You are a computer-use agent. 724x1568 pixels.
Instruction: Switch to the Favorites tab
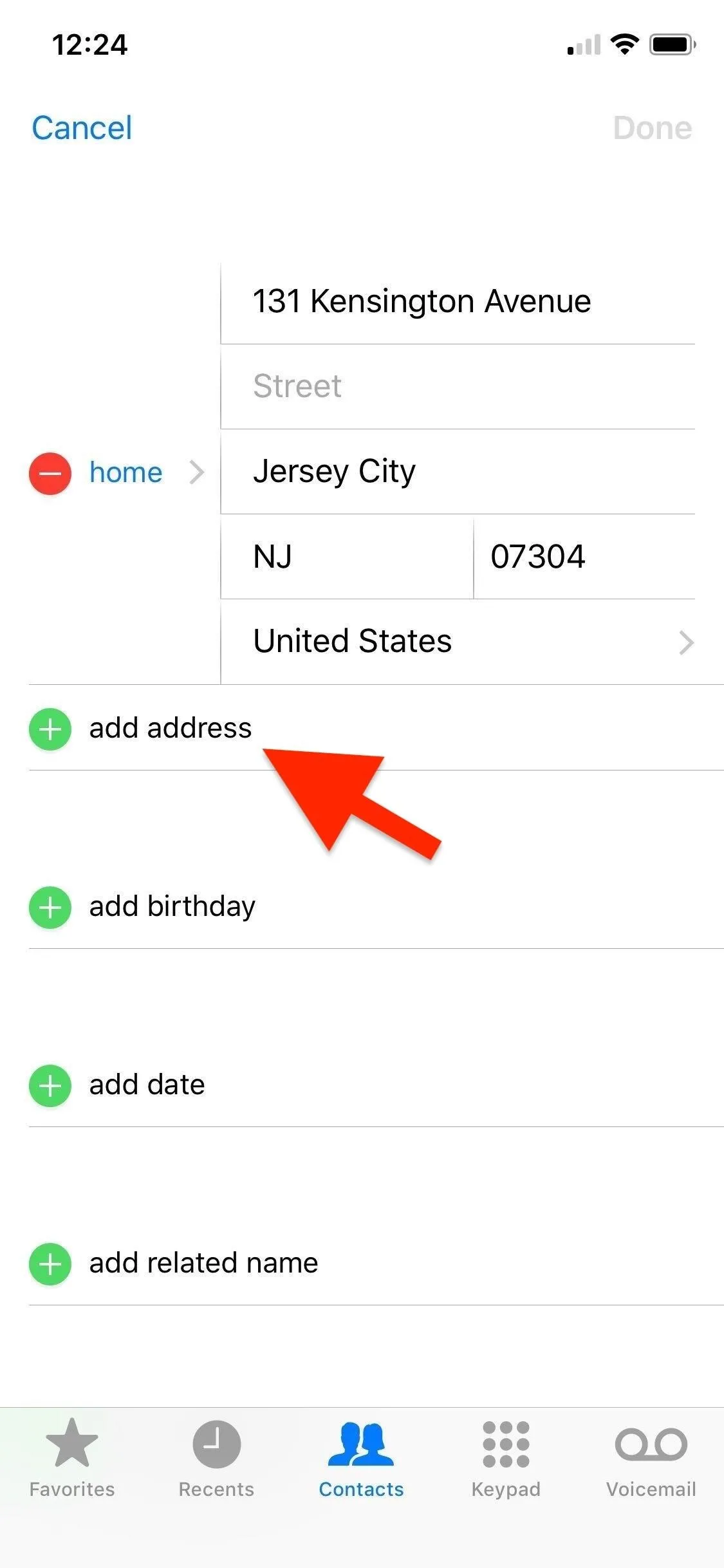pos(72,1459)
